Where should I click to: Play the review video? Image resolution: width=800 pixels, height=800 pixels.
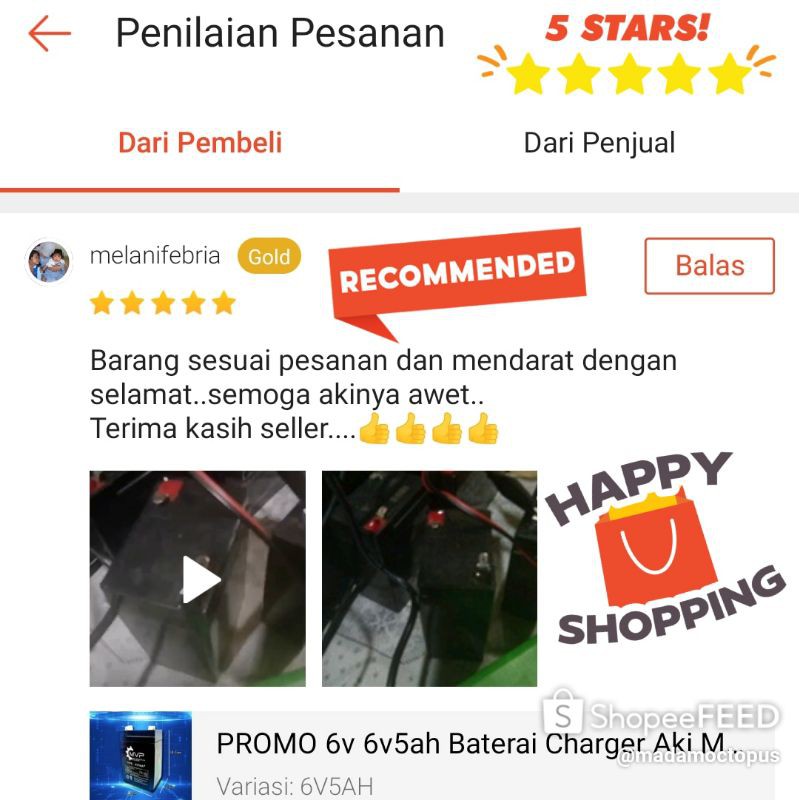(198, 579)
